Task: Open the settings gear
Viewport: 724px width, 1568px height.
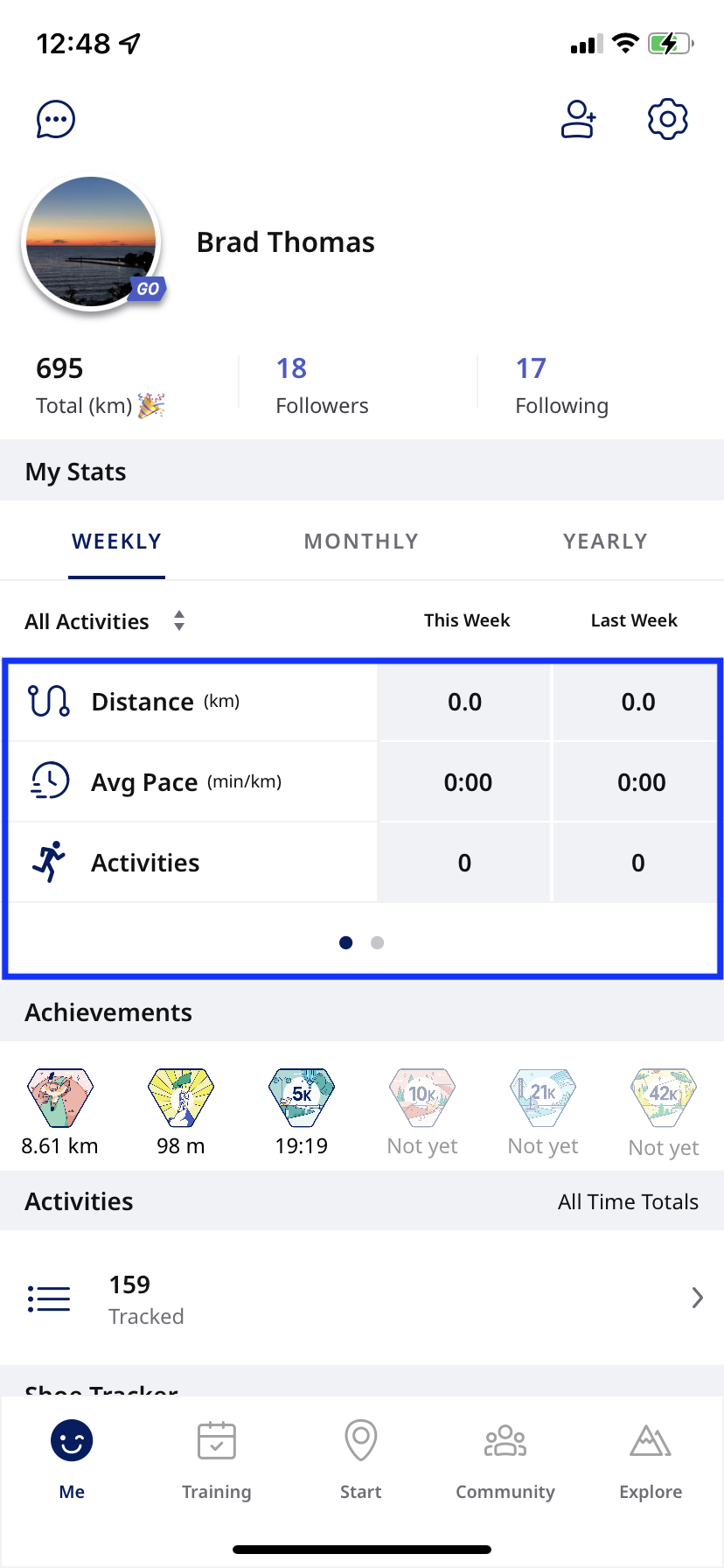Action: point(667,119)
